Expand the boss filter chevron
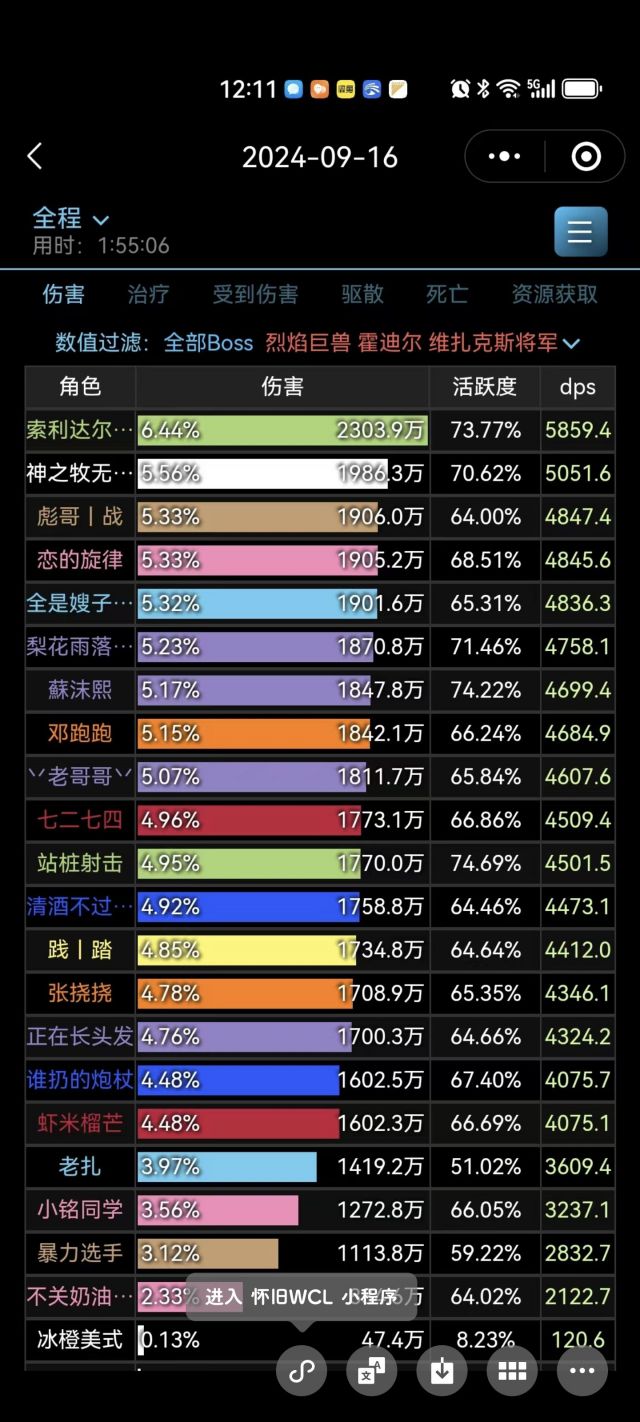The height and width of the screenshot is (1422, 640). tap(571, 344)
